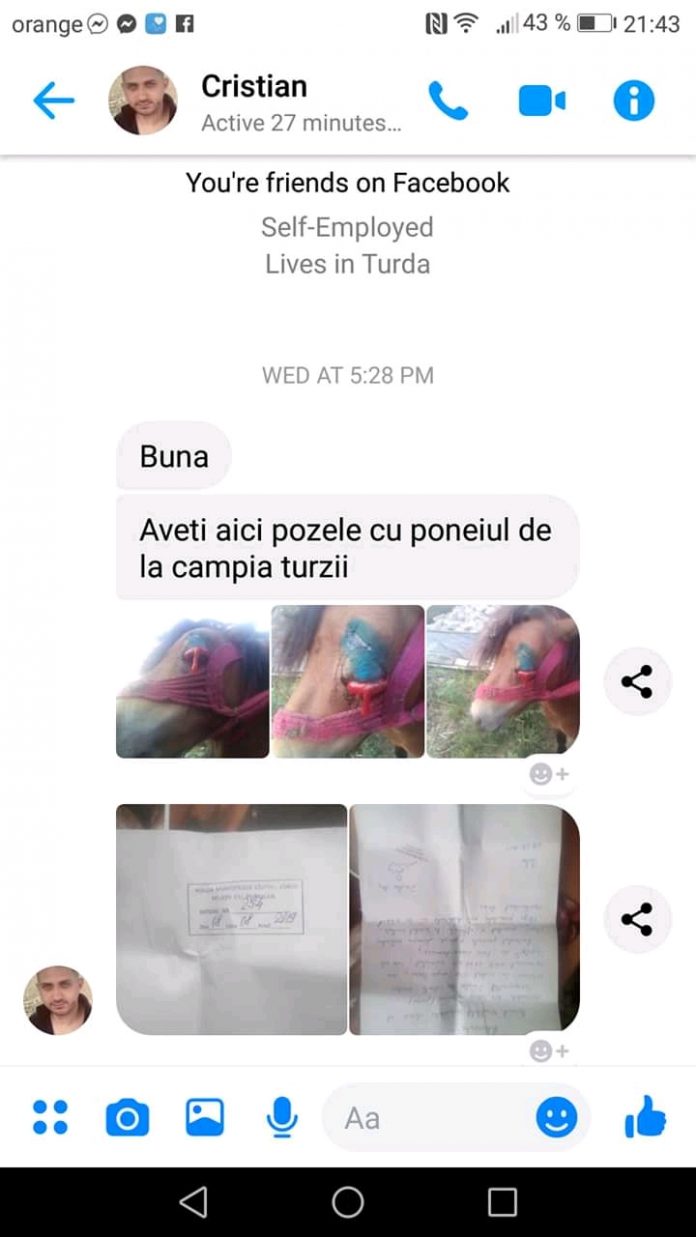Share the document photos

(x=636, y=918)
